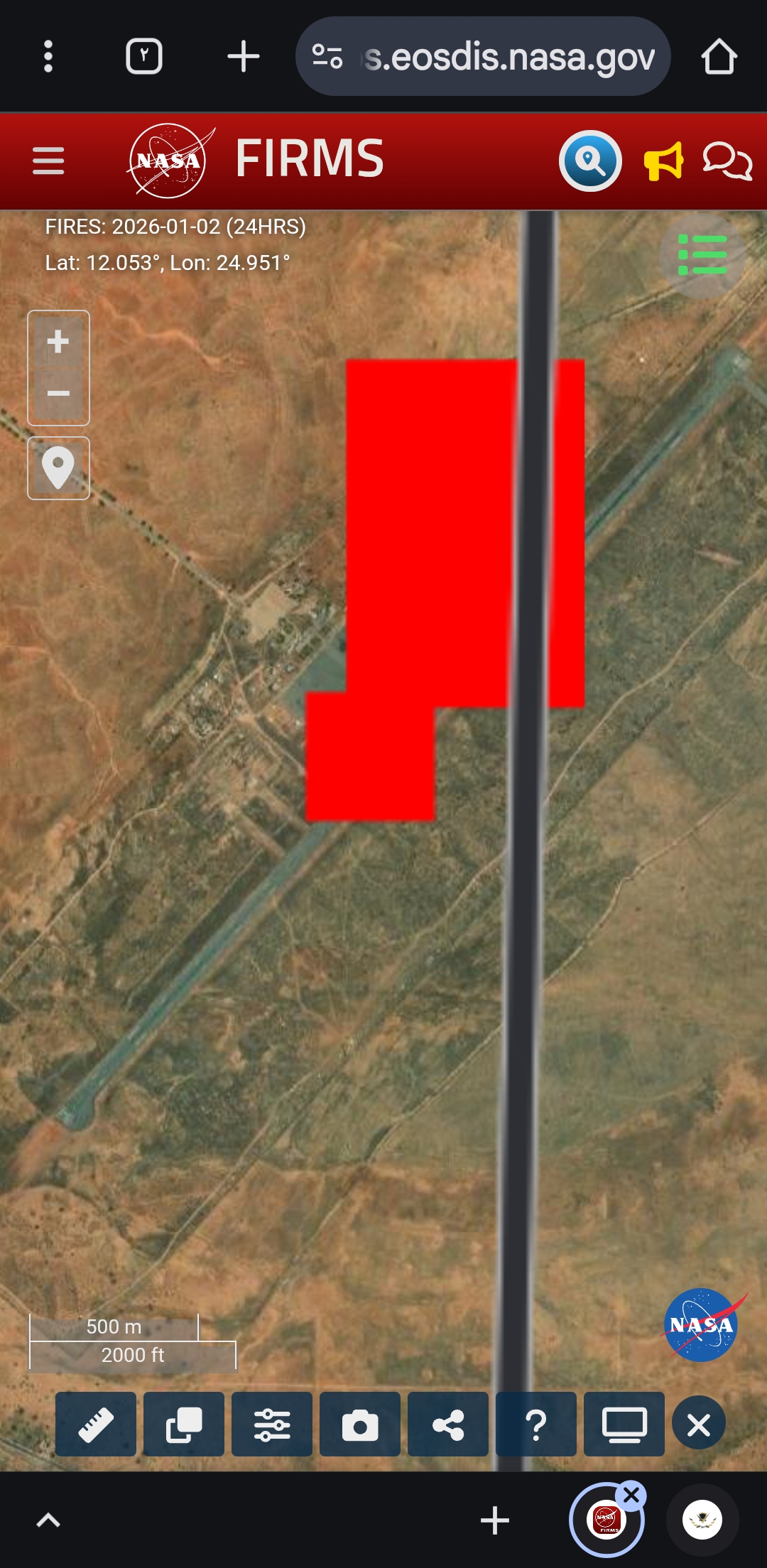Image resolution: width=767 pixels, height=1568 pixels.
Task: Zoom in on the map
Action: 58,342
